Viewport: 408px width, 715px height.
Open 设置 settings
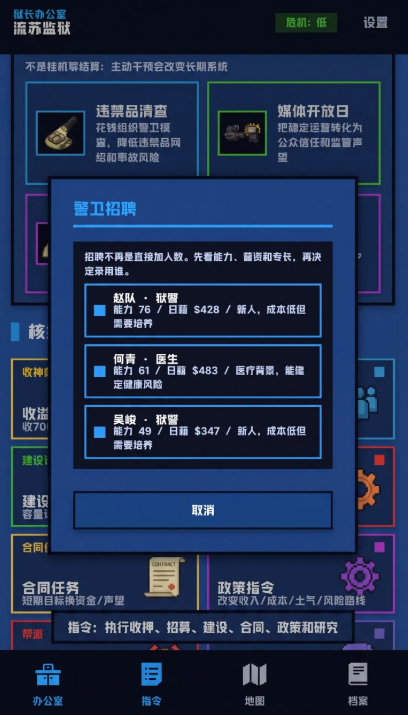tap(375, 22)
